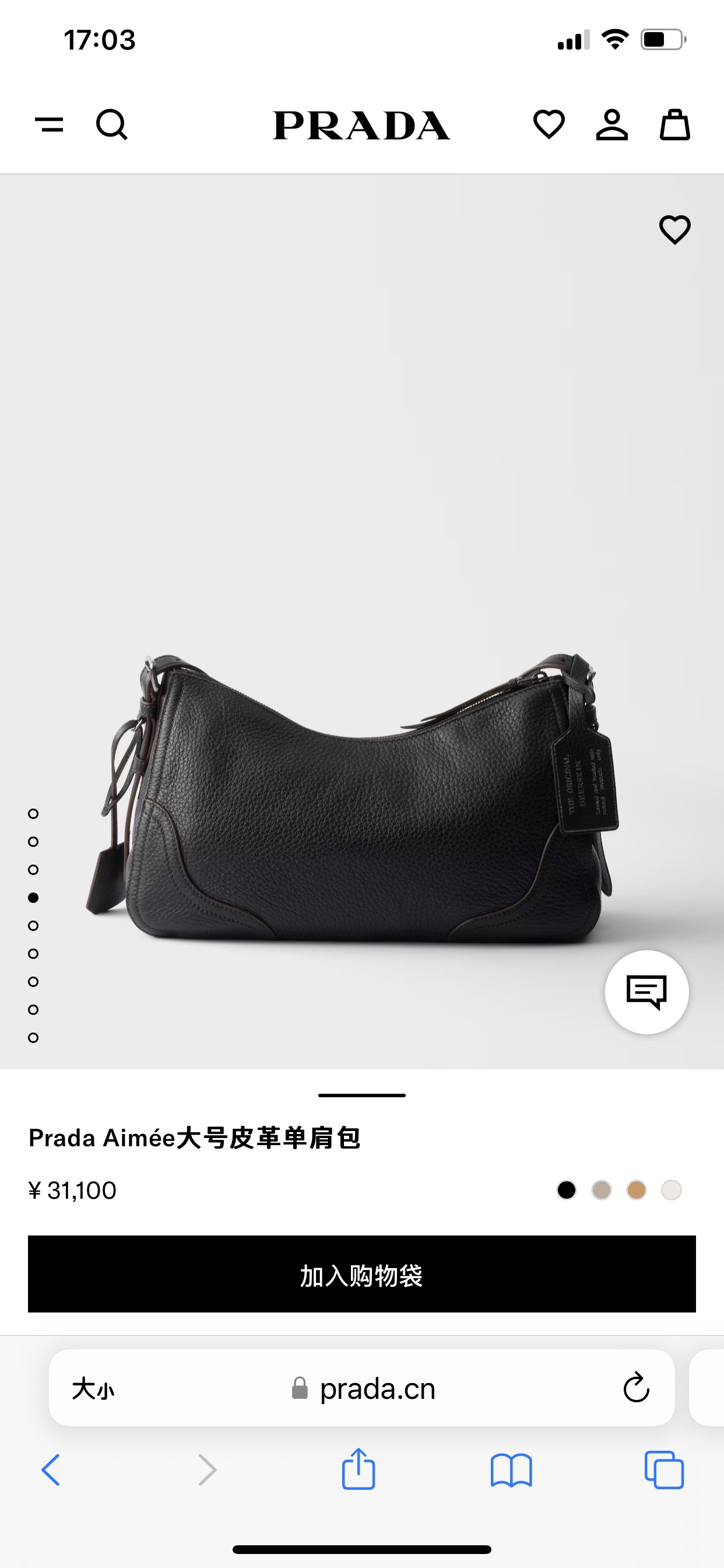The image size is (724, 1568).
Task: Select the taupe gray color swatch
Action: click(601, 1190)
